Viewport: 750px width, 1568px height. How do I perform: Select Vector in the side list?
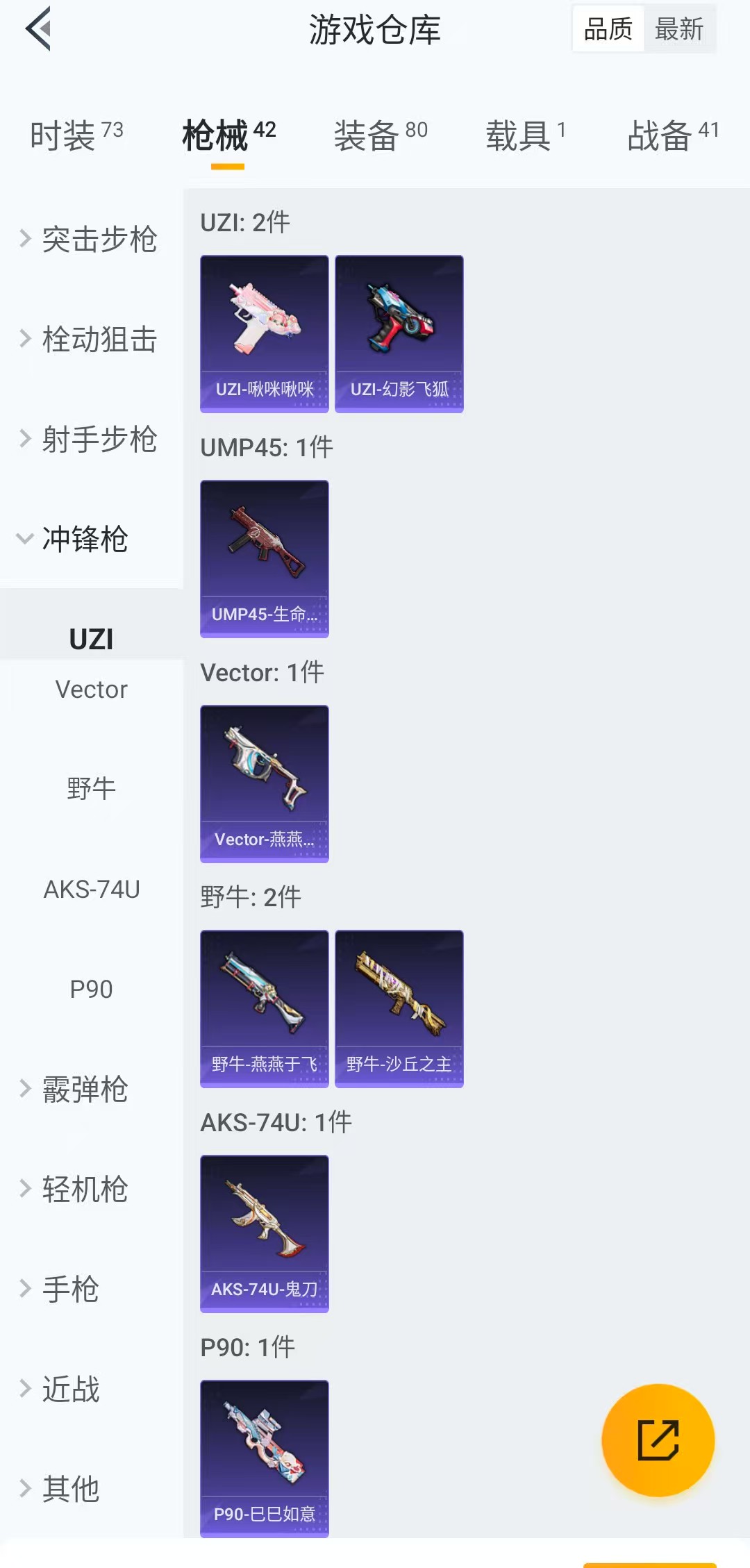click(92, 690)
